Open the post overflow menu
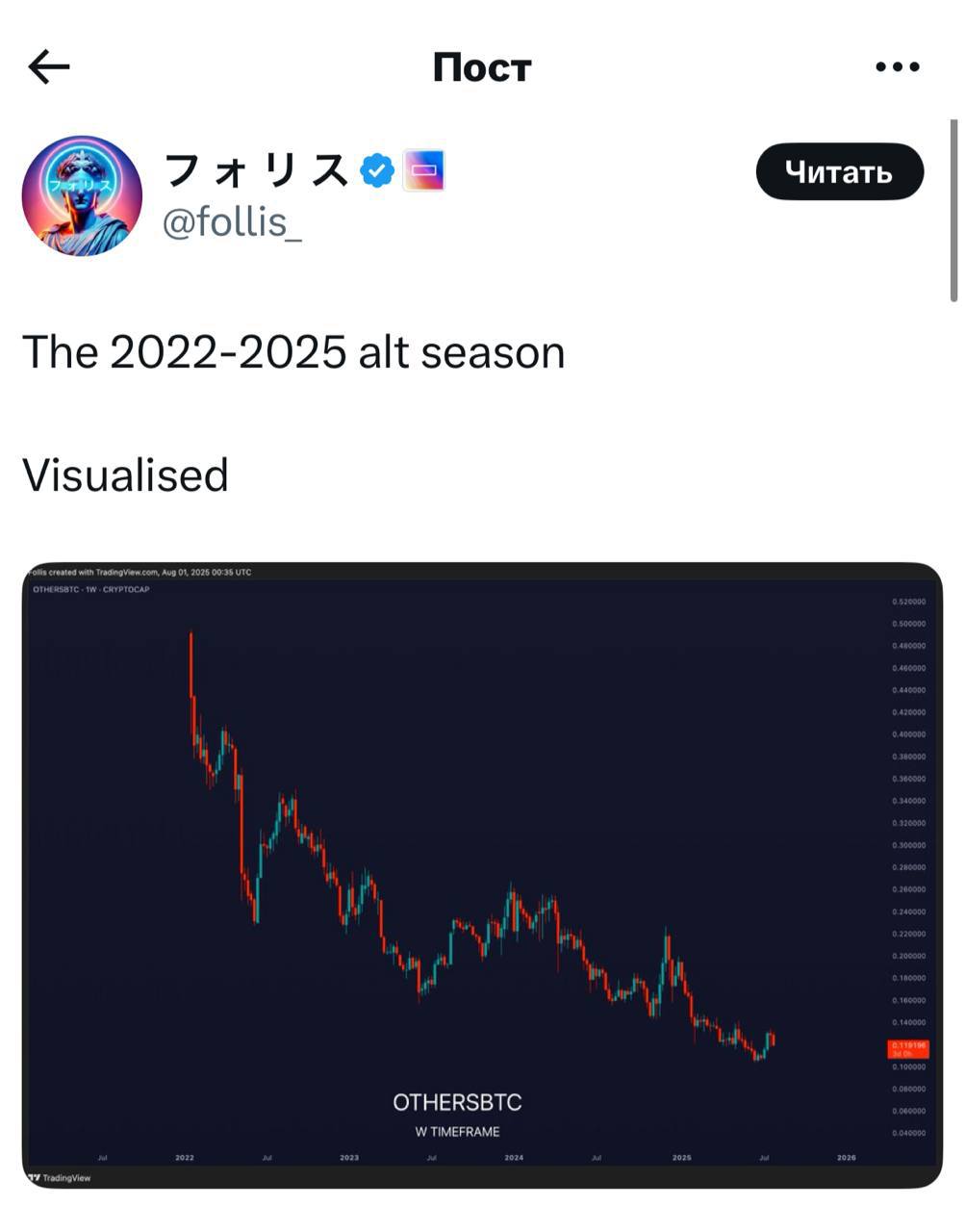The image size is (965, 1232). coord(897,66)
